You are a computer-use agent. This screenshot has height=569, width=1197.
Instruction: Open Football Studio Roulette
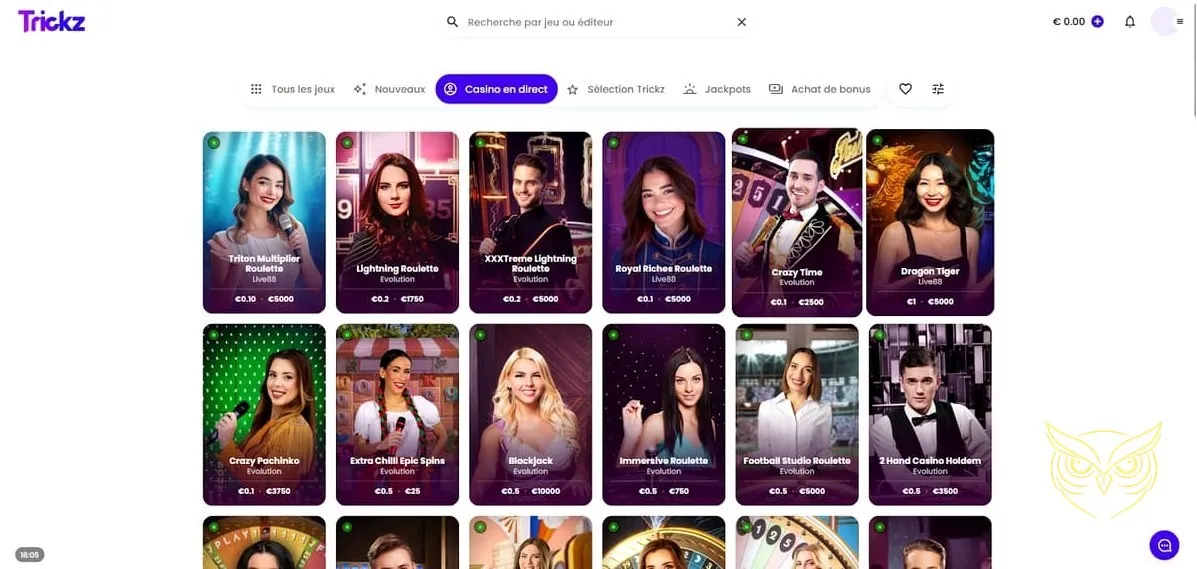coord(797,414)
